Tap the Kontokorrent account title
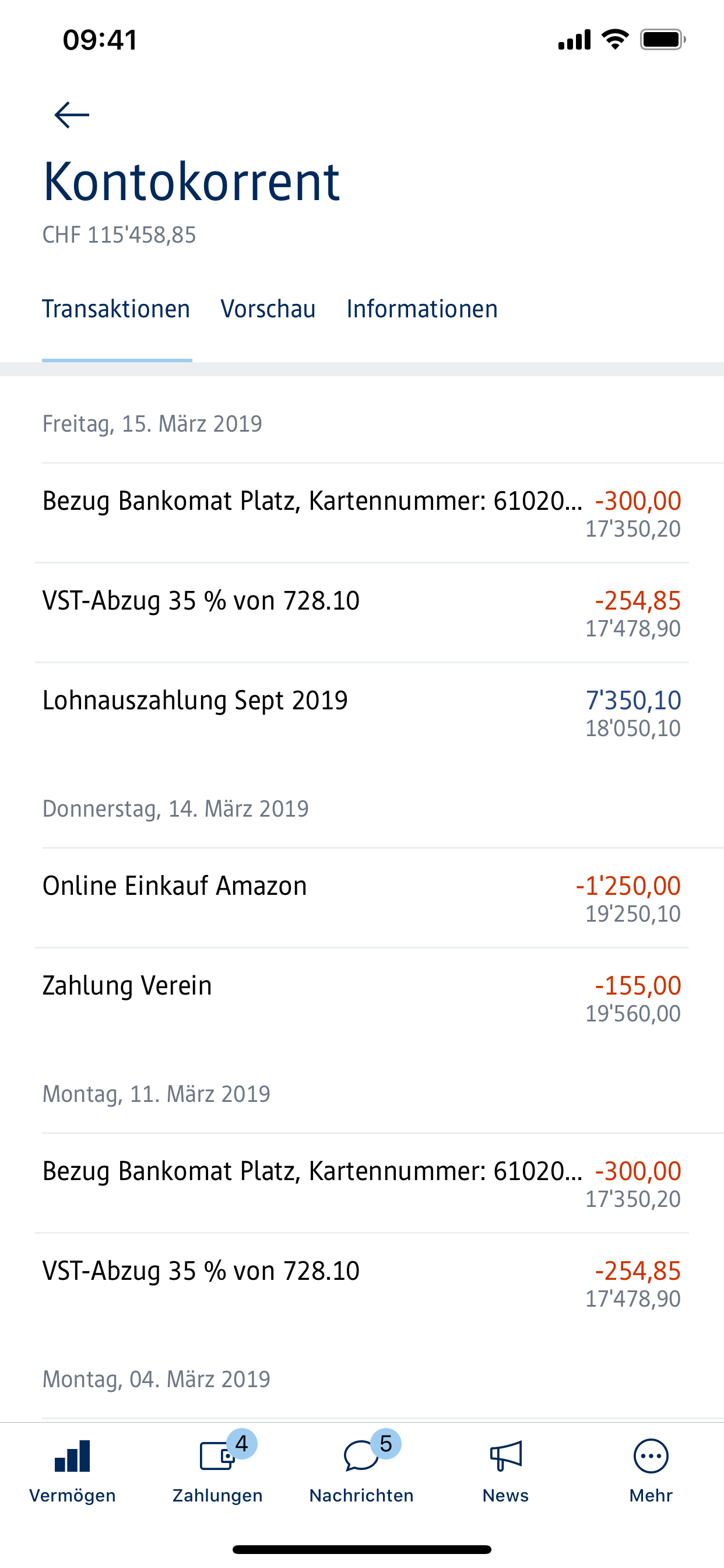724x1568 pixels. 192,181
